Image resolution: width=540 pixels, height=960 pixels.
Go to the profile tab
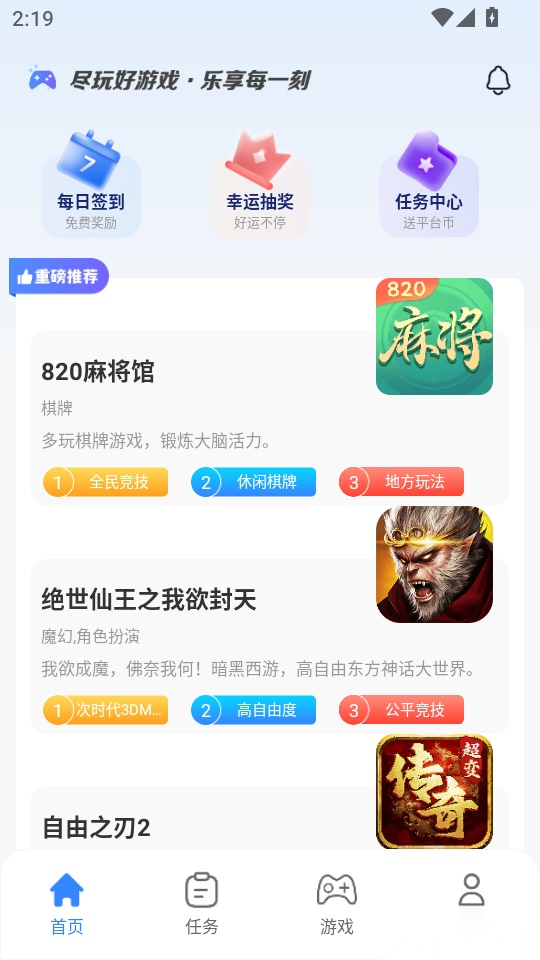471,891
